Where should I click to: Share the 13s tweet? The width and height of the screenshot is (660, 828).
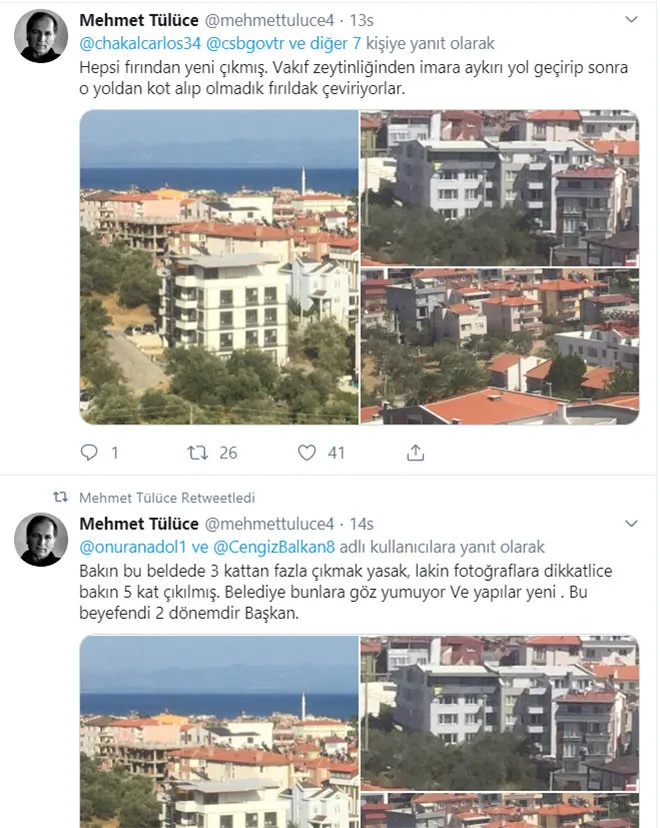[x=415, y=453]
